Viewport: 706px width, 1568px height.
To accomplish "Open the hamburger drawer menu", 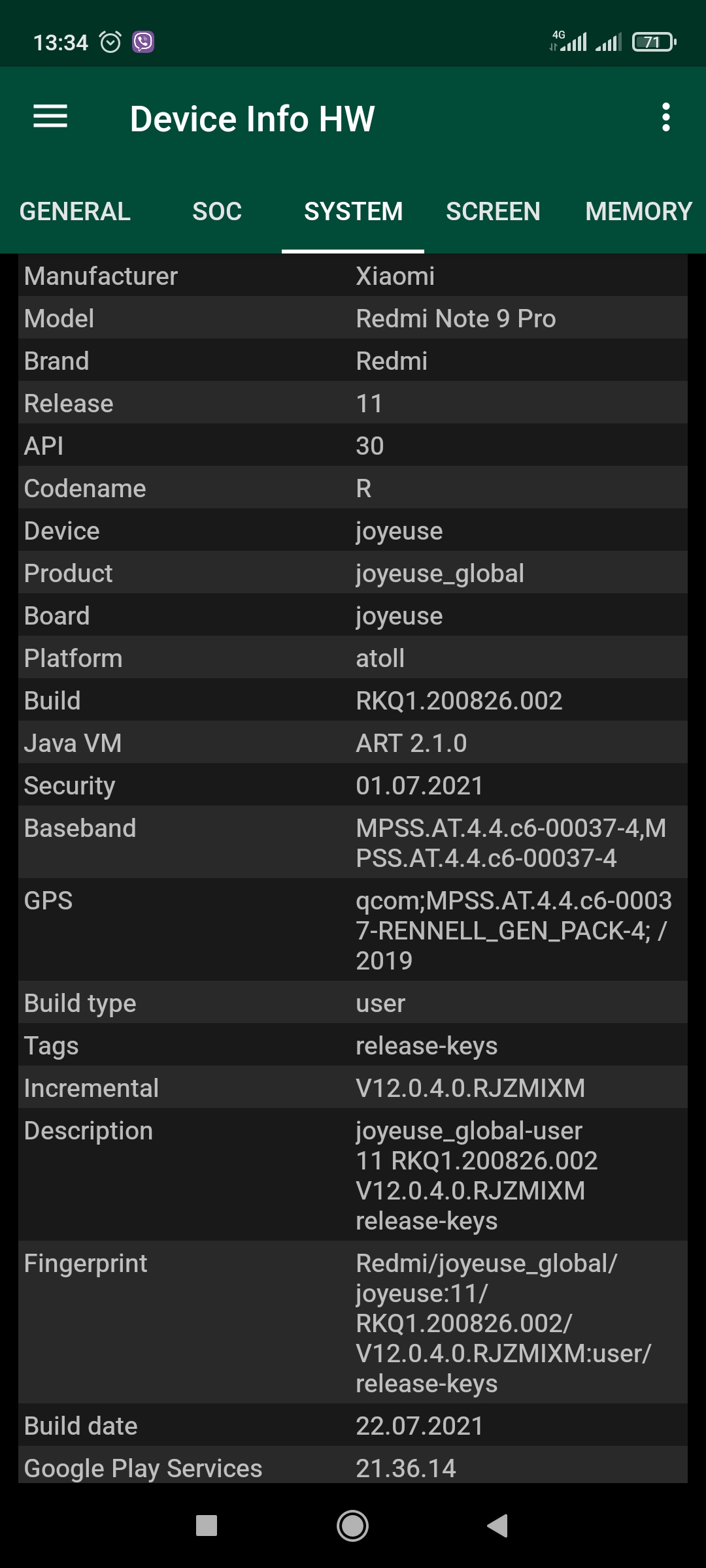I will tap(50, 118).
